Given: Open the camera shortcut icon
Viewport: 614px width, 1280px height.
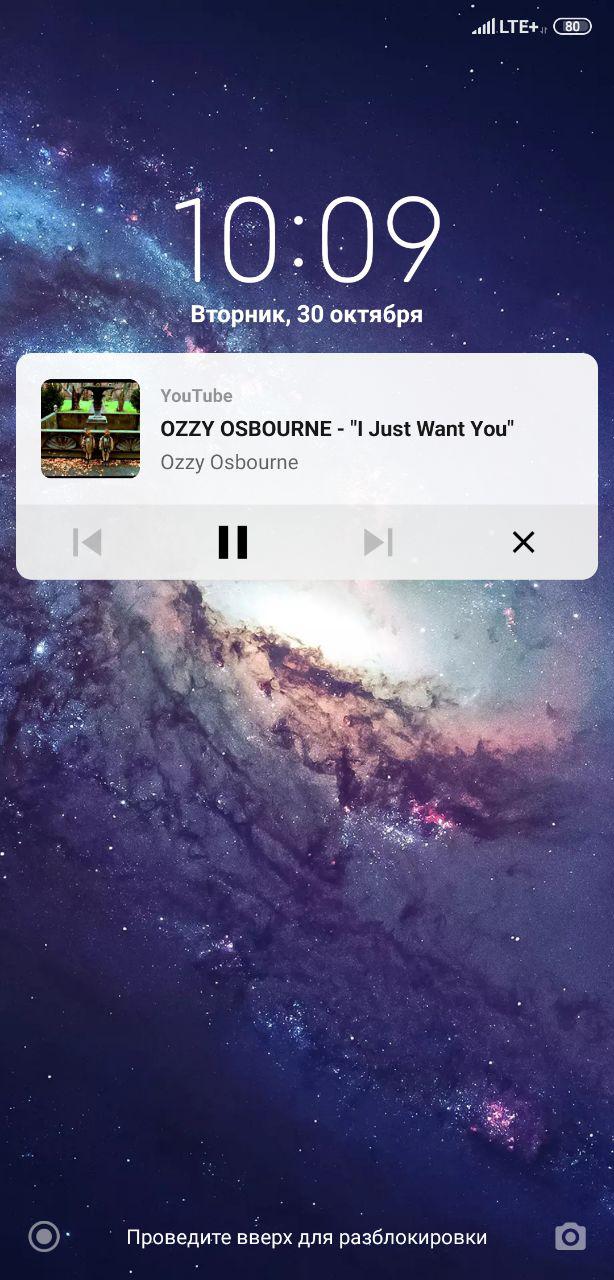Looking at the screenshot, I should click(x=570, y=1237).
